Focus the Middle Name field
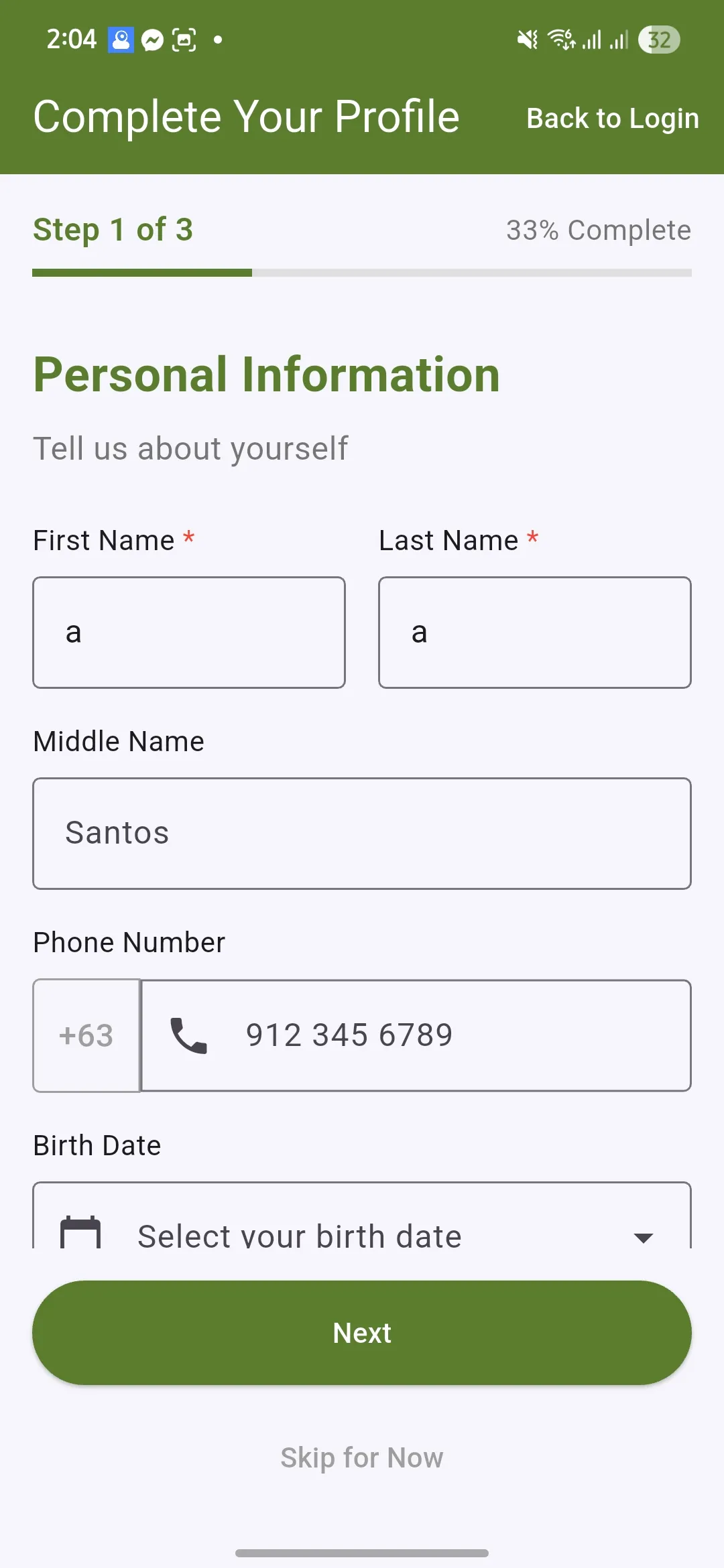 pyautogui.click(x=362, y=834)
